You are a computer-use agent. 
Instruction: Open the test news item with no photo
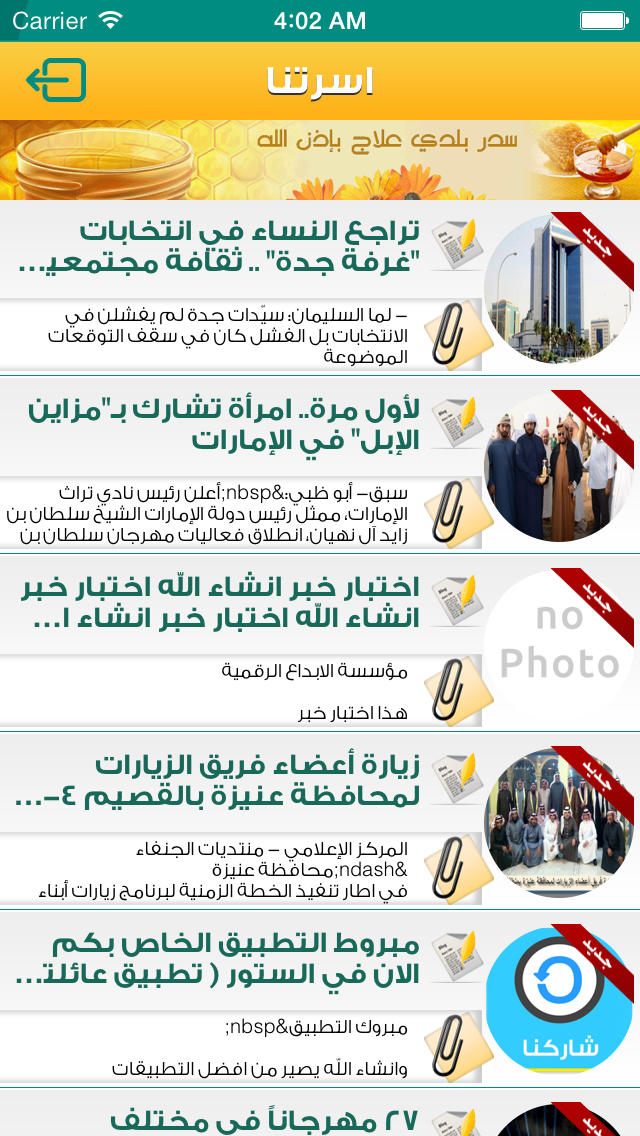[x=320, y=643]
